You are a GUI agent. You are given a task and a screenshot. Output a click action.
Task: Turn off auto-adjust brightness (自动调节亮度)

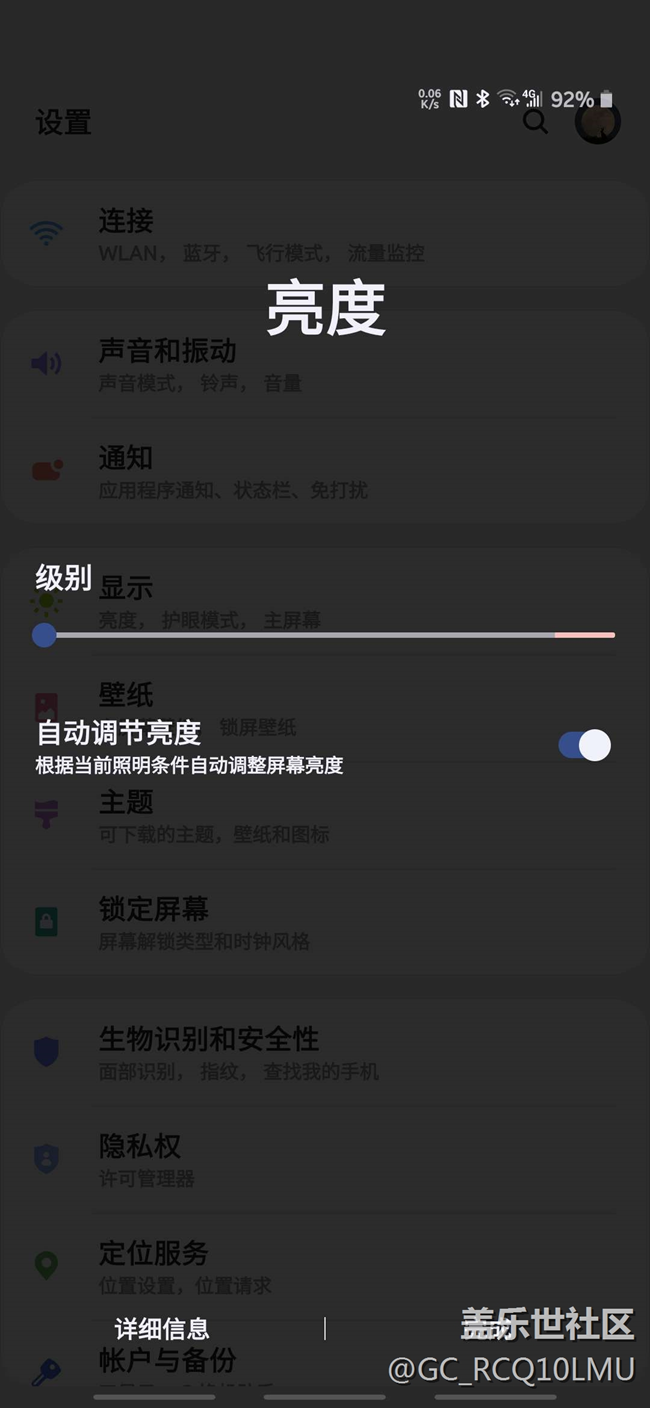(x=584, y=745)
